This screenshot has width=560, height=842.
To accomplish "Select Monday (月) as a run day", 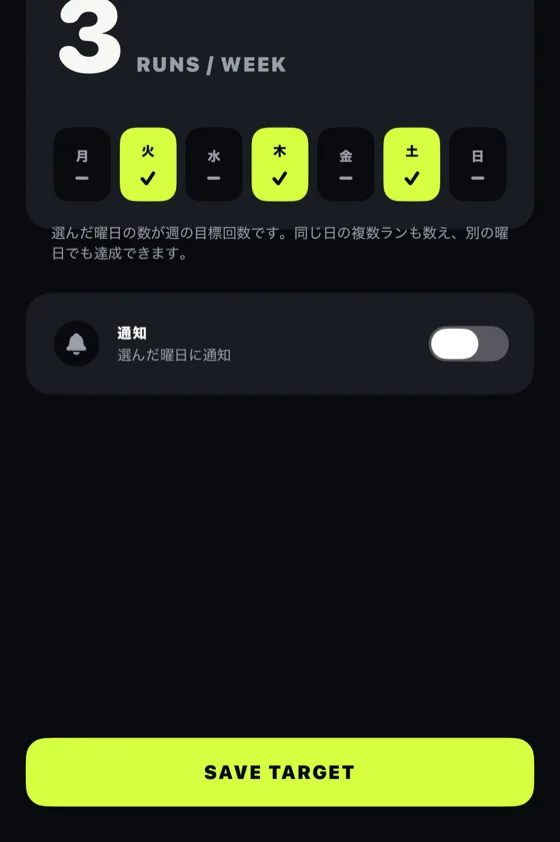I will coord(82,164).
